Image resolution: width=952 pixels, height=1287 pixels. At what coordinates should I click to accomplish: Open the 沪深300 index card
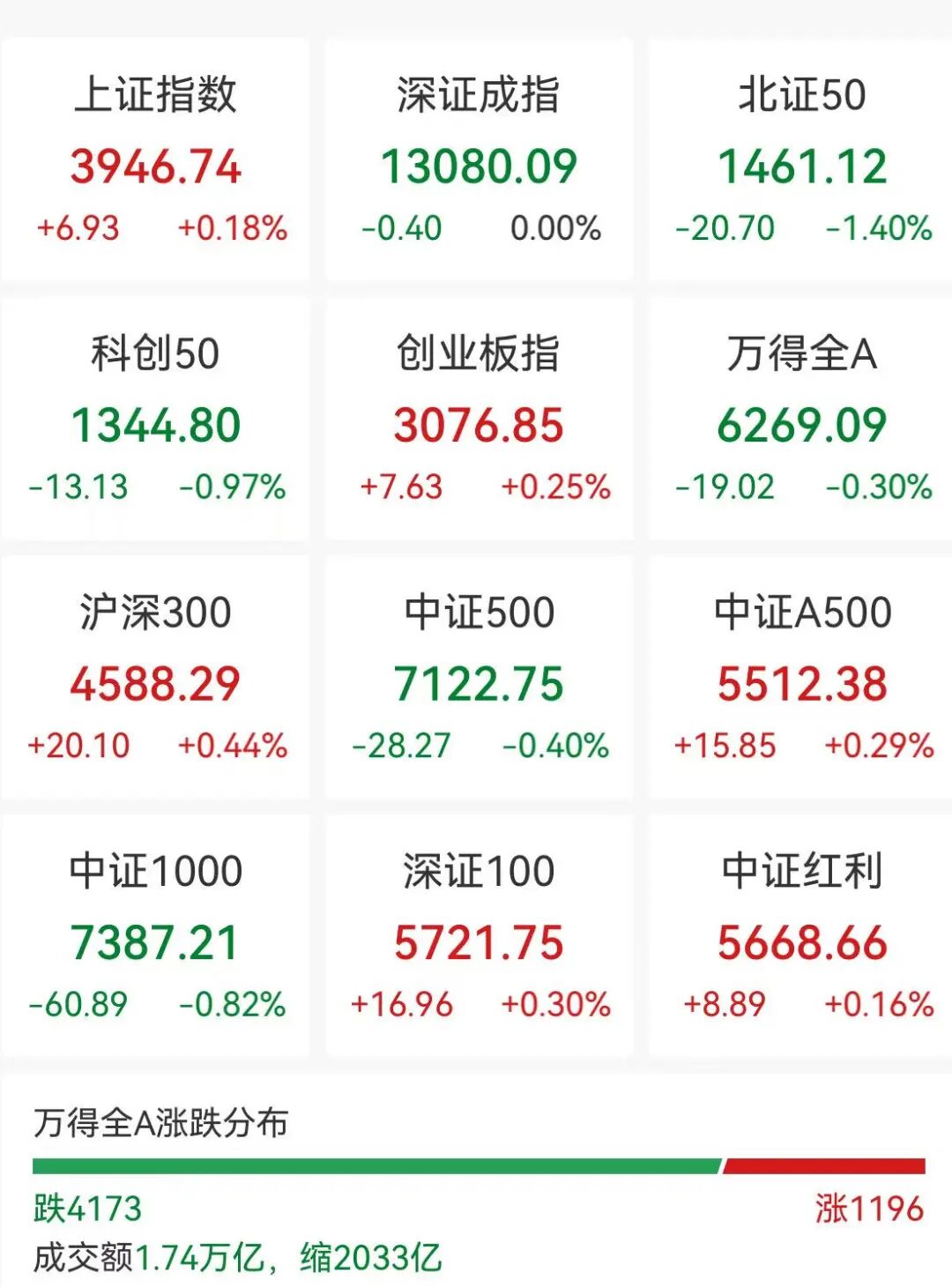tap(155, 678)
